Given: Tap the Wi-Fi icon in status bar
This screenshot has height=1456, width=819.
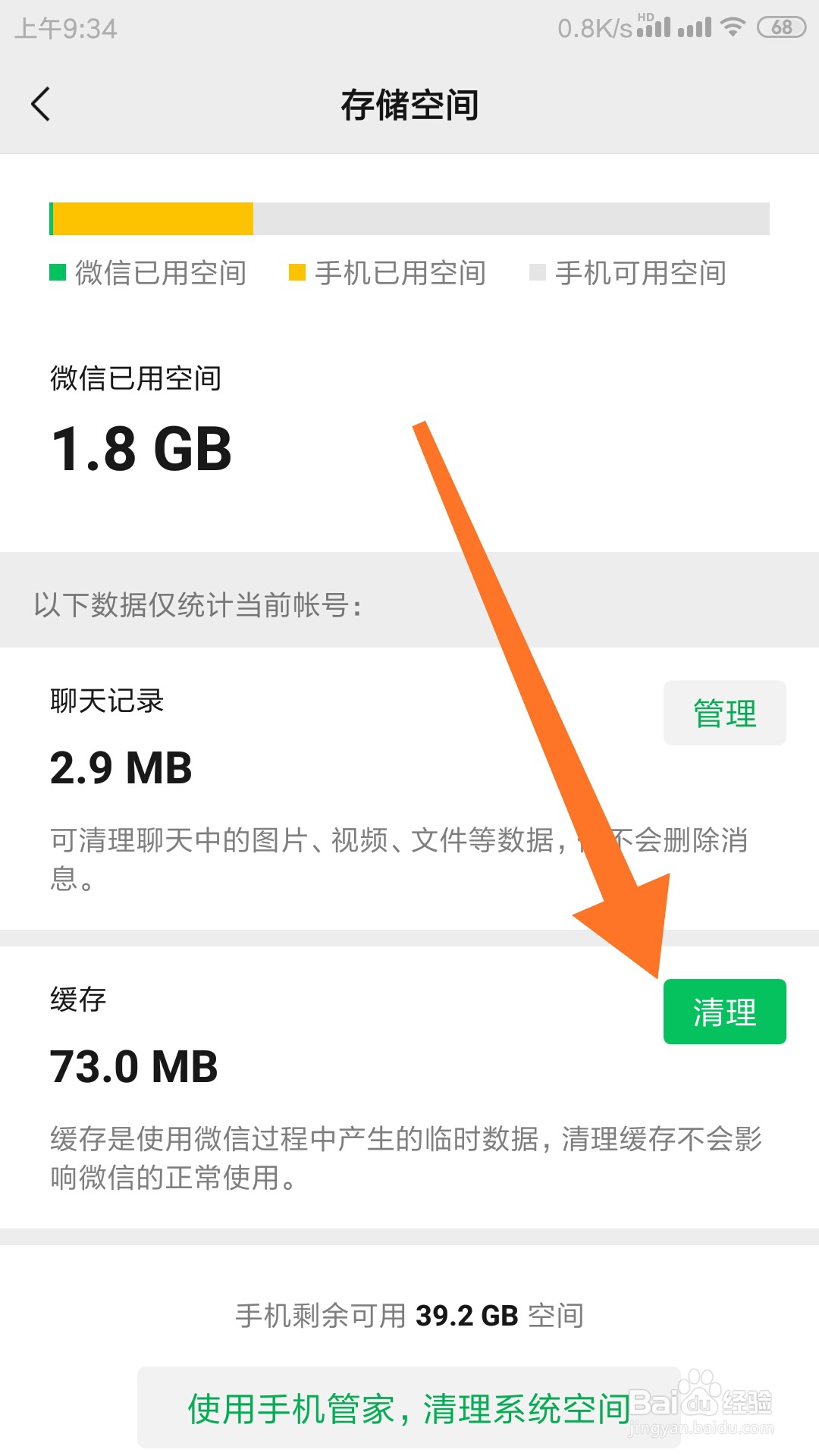Looking at the screenshot, I should pos(733,25).
